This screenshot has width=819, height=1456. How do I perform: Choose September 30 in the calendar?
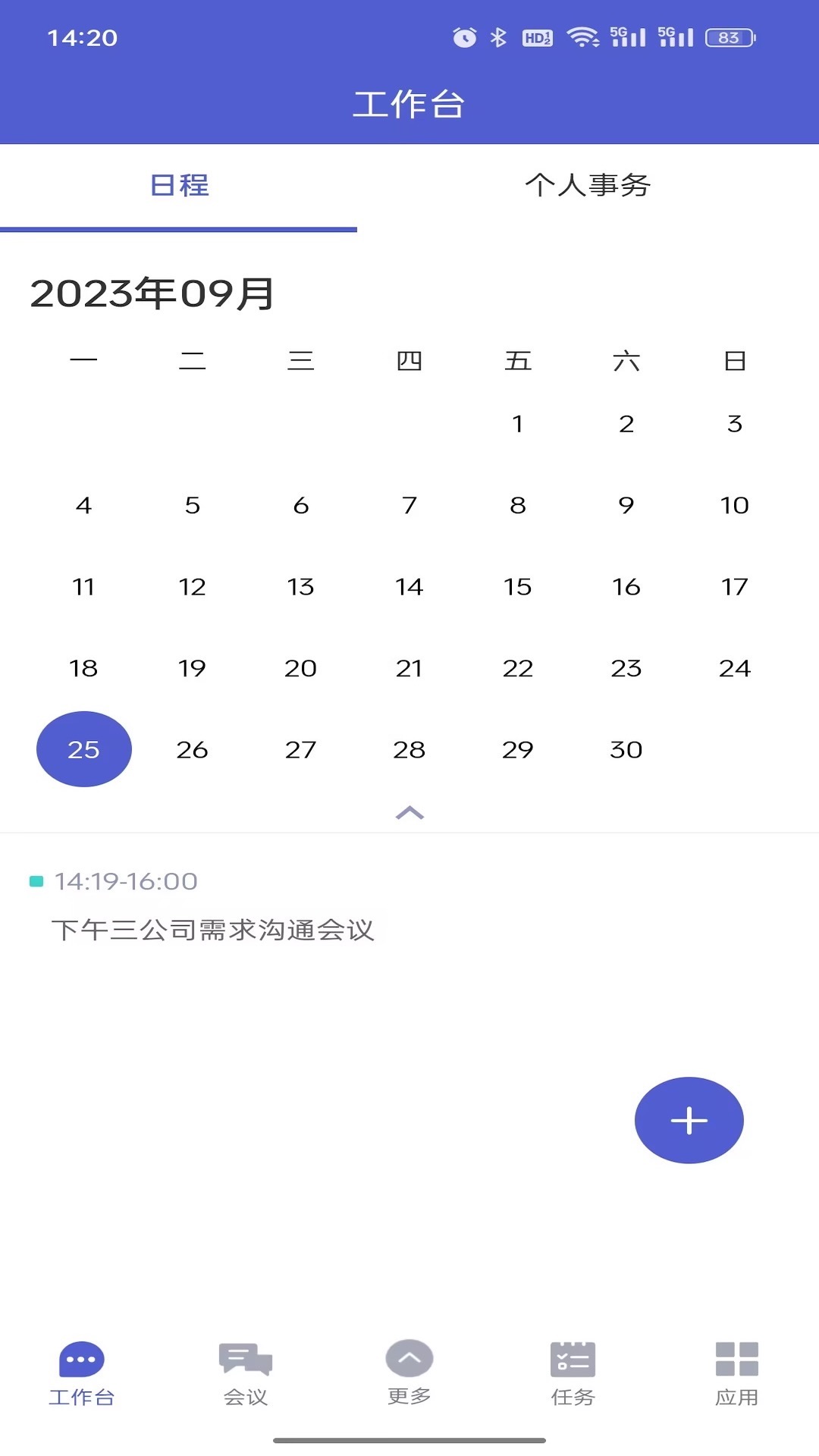(626, 749)
